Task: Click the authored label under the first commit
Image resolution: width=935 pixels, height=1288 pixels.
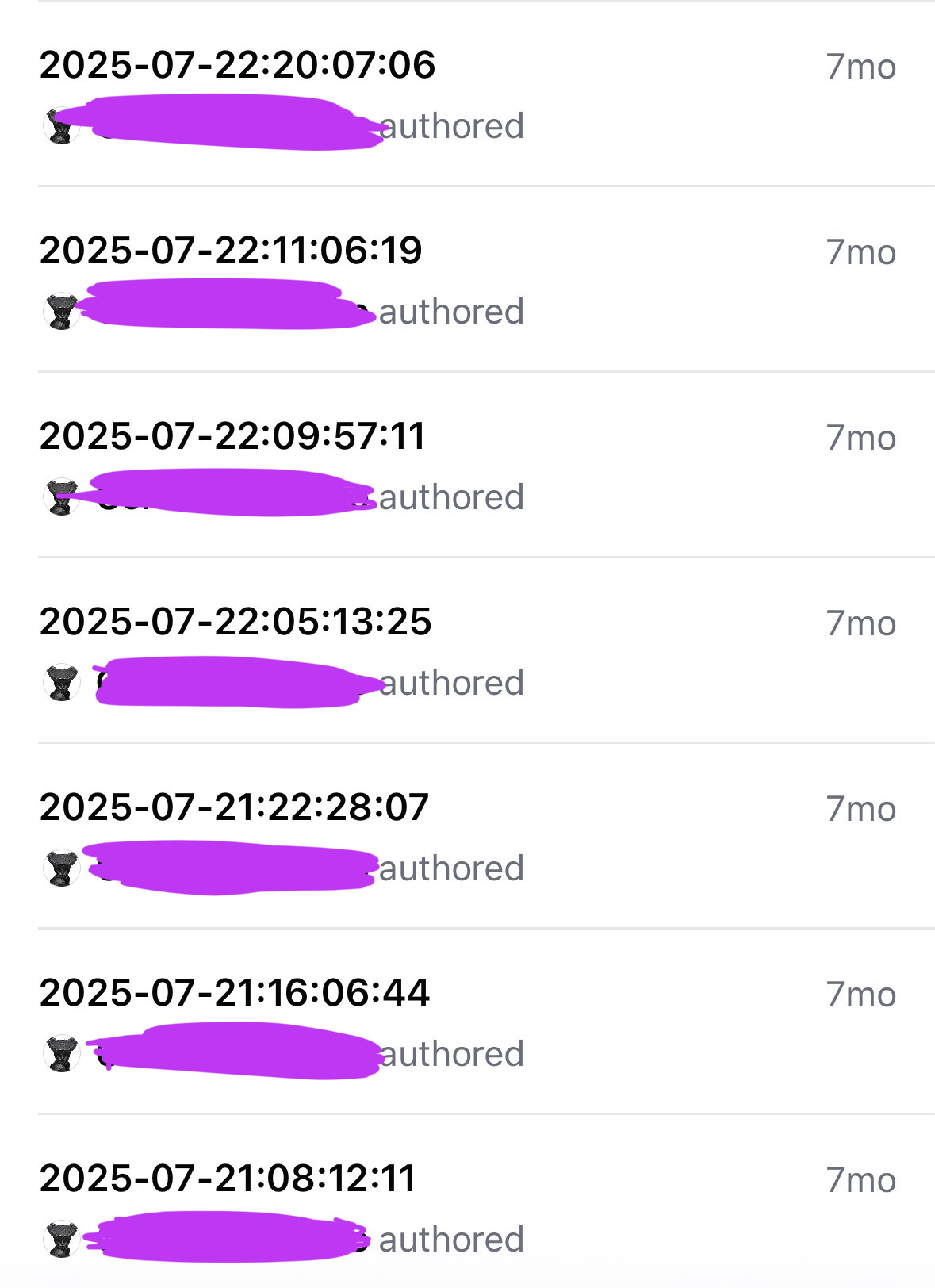Action: tap(454, 125)
